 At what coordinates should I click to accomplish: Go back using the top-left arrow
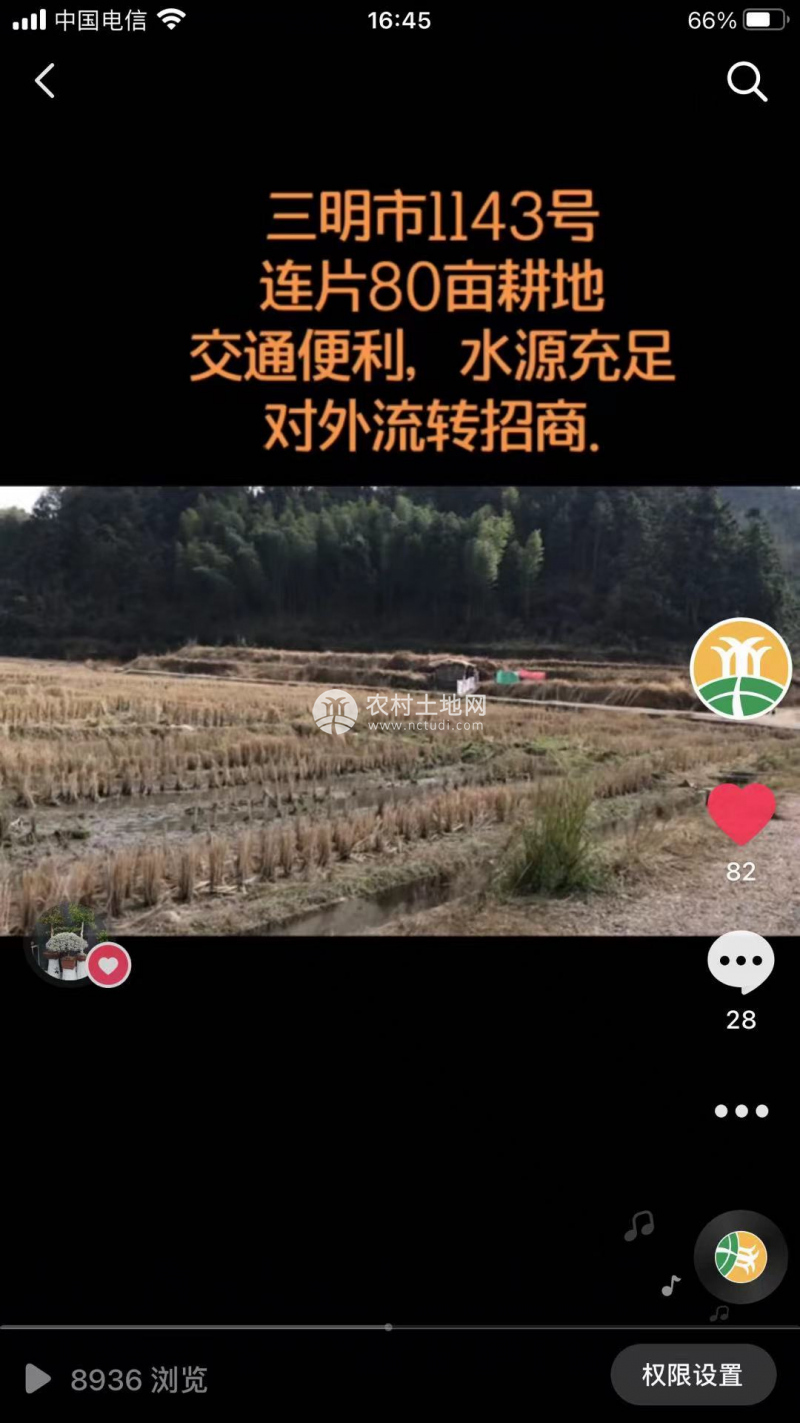point(45,81)
